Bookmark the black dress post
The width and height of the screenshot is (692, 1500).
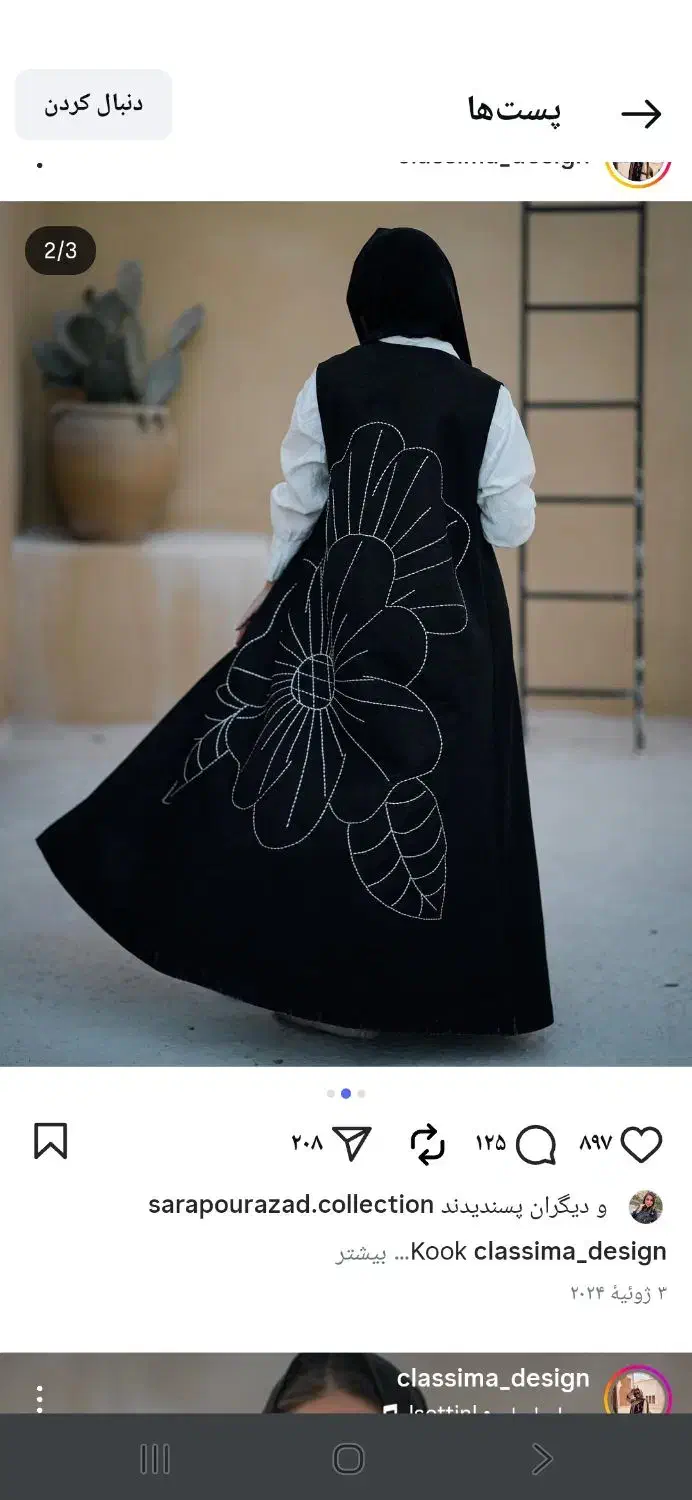pyautogui.click(x=51, y=1141)
